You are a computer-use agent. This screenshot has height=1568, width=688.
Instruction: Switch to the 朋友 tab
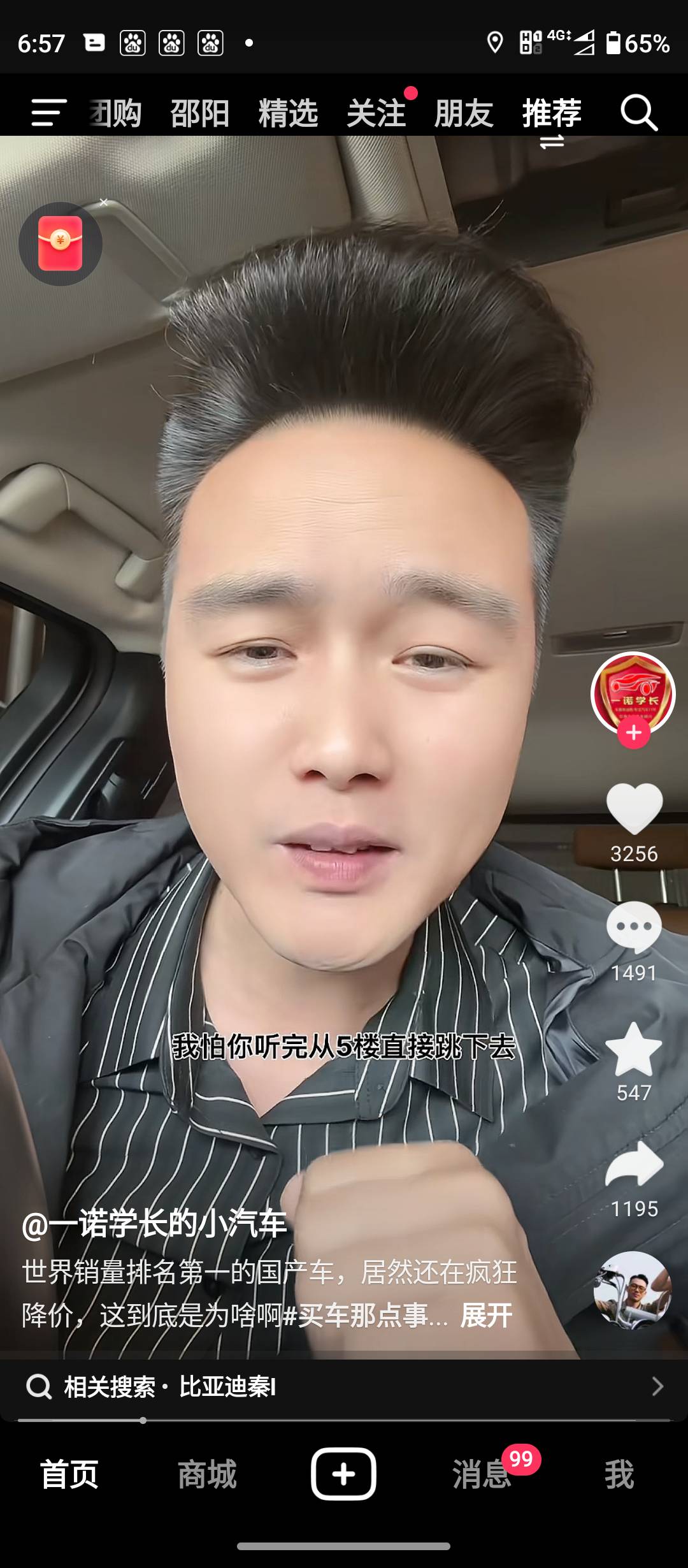pos(464,113)
